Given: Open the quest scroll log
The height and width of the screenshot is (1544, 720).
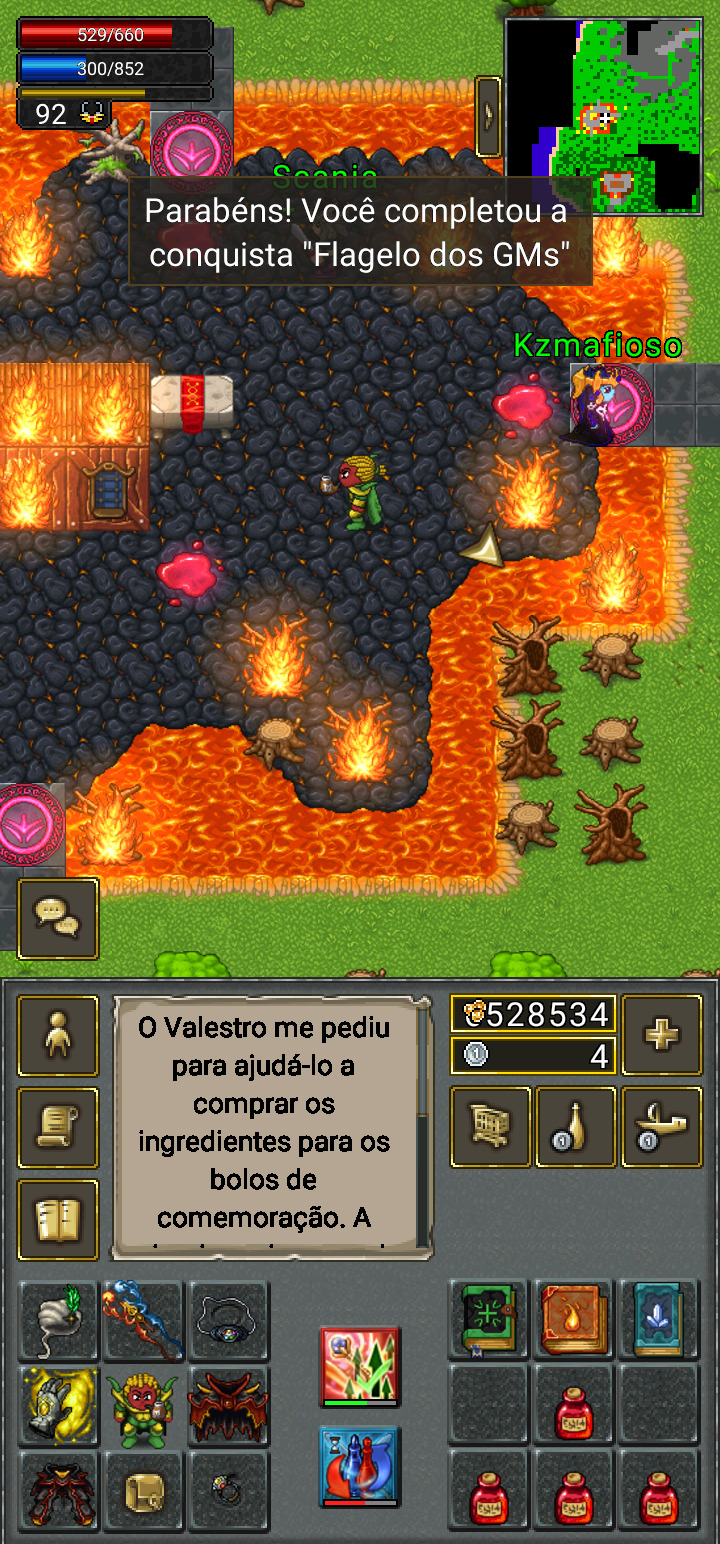Looking at the screenshot, I should click(58, 1128).
